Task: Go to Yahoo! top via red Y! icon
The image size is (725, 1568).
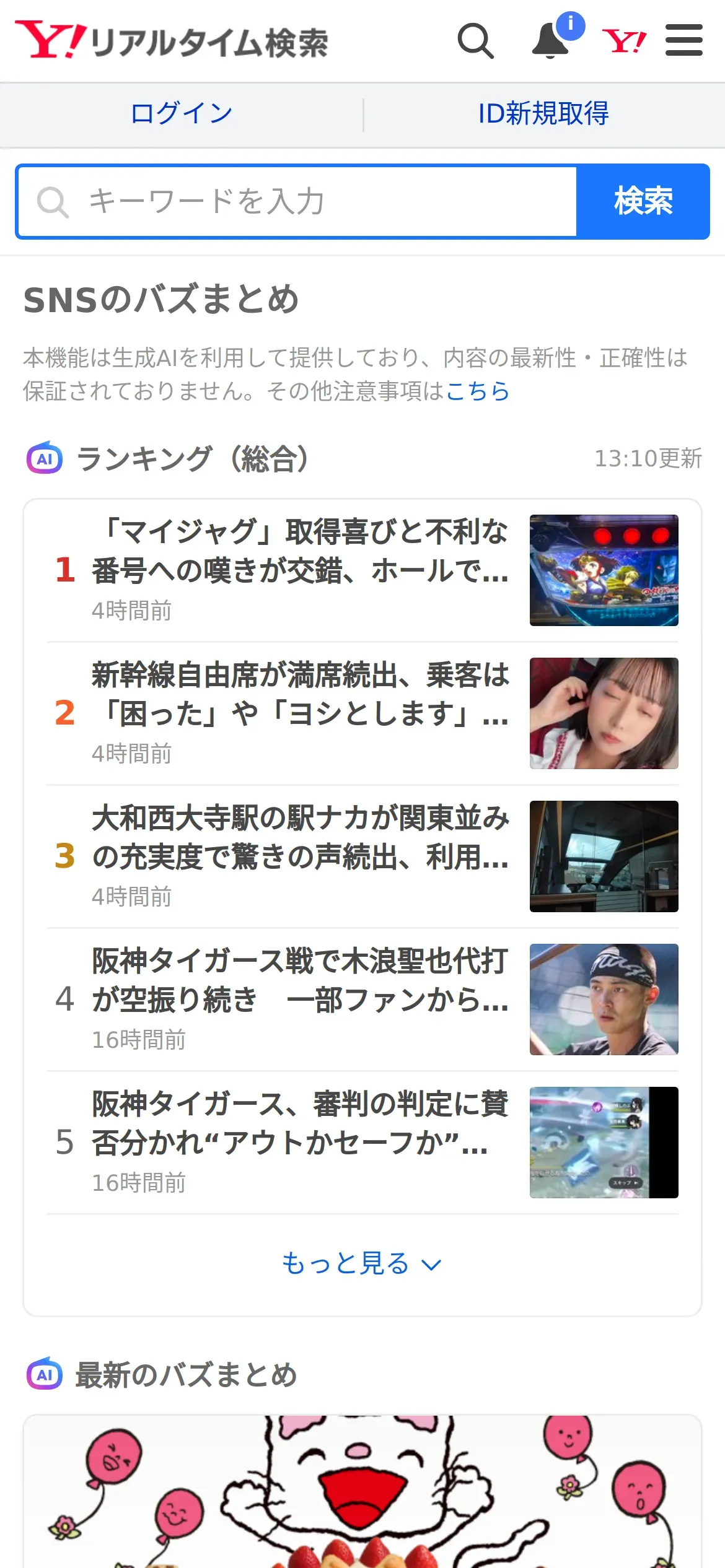Action: (x=624, y=41)
